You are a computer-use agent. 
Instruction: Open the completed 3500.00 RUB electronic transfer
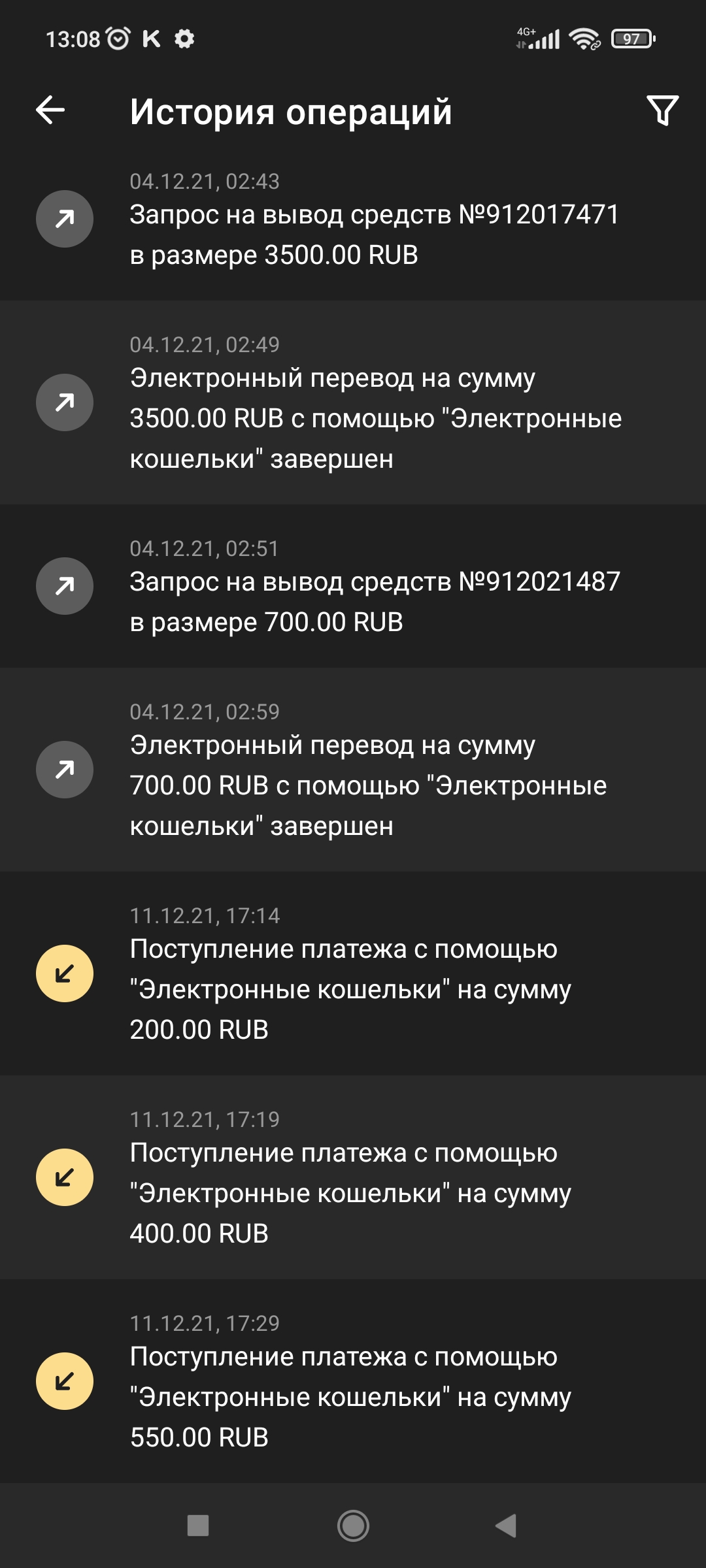pos(353,402)
